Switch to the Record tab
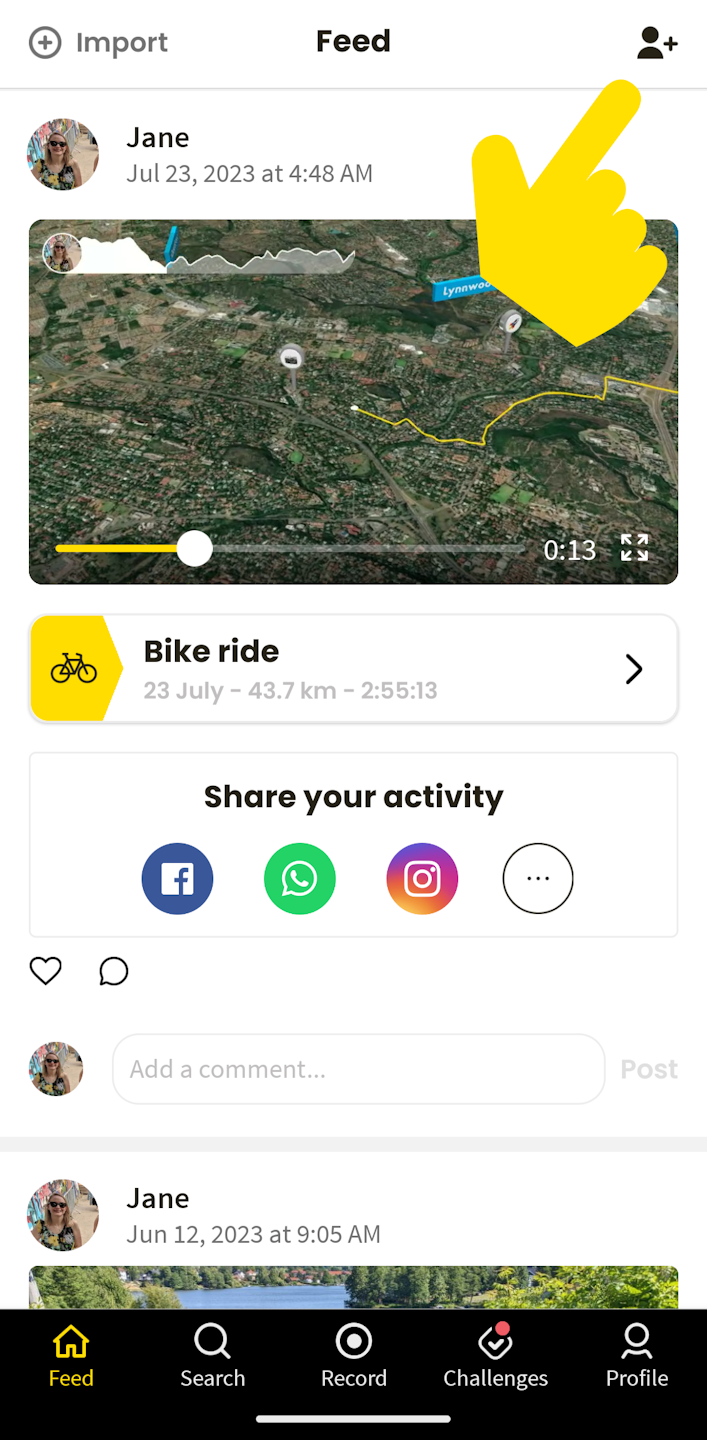 353,1355
